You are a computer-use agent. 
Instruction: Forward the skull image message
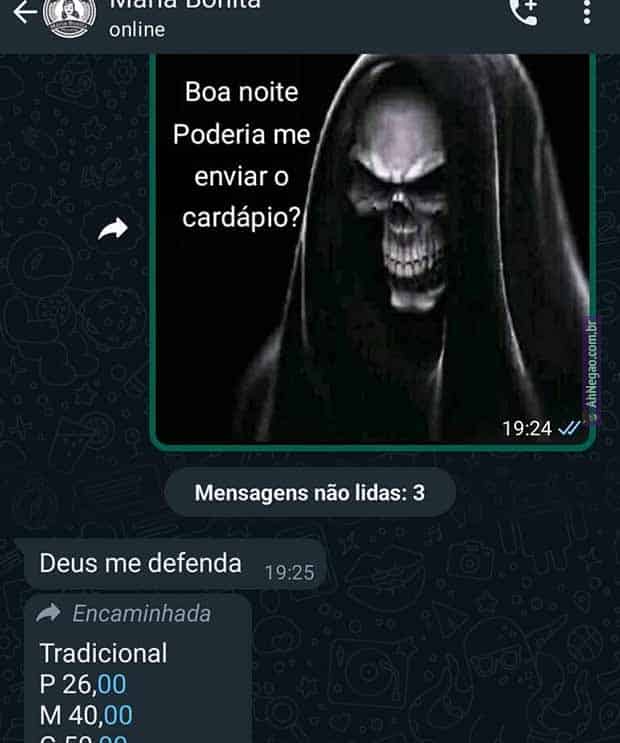pos(113,230)
